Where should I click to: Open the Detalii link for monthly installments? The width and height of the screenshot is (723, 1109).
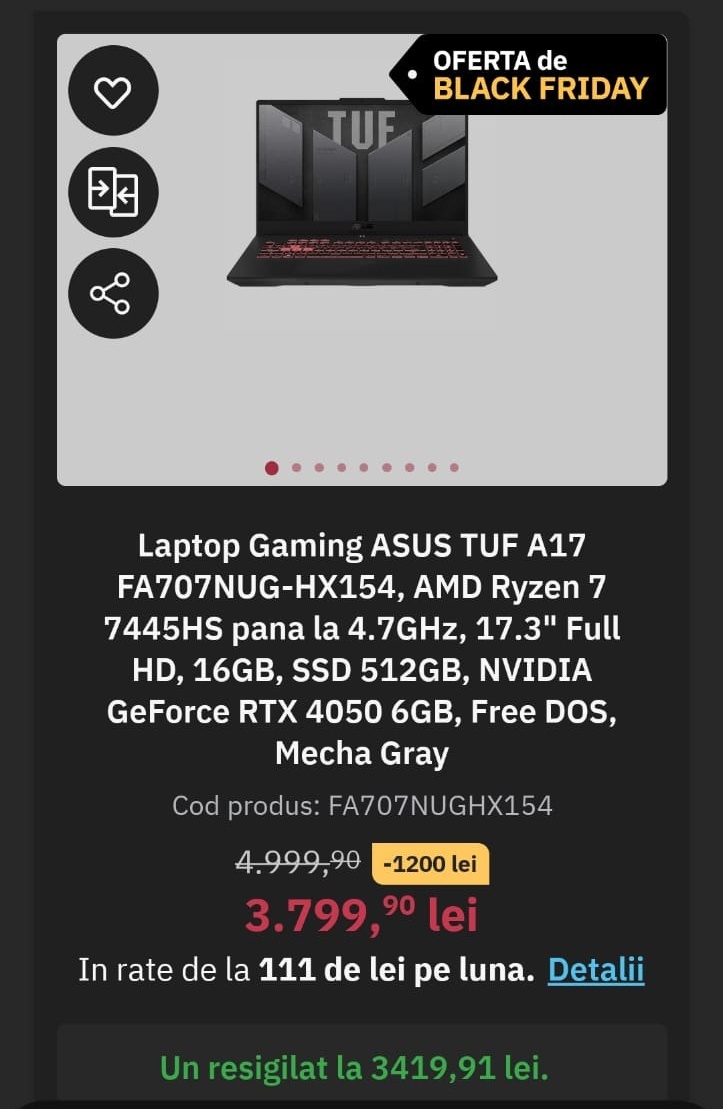click(596, 969)
